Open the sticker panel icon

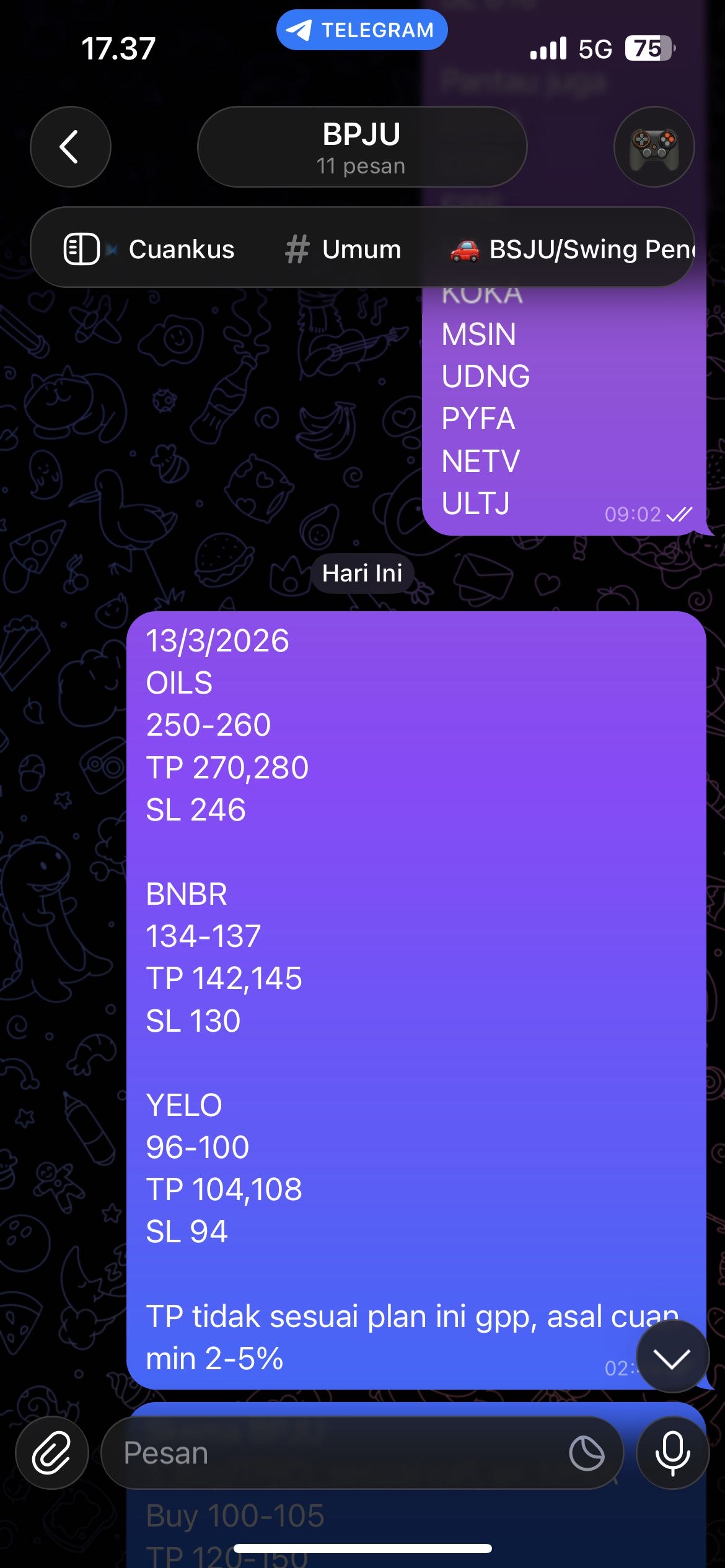pos(586,1453)
